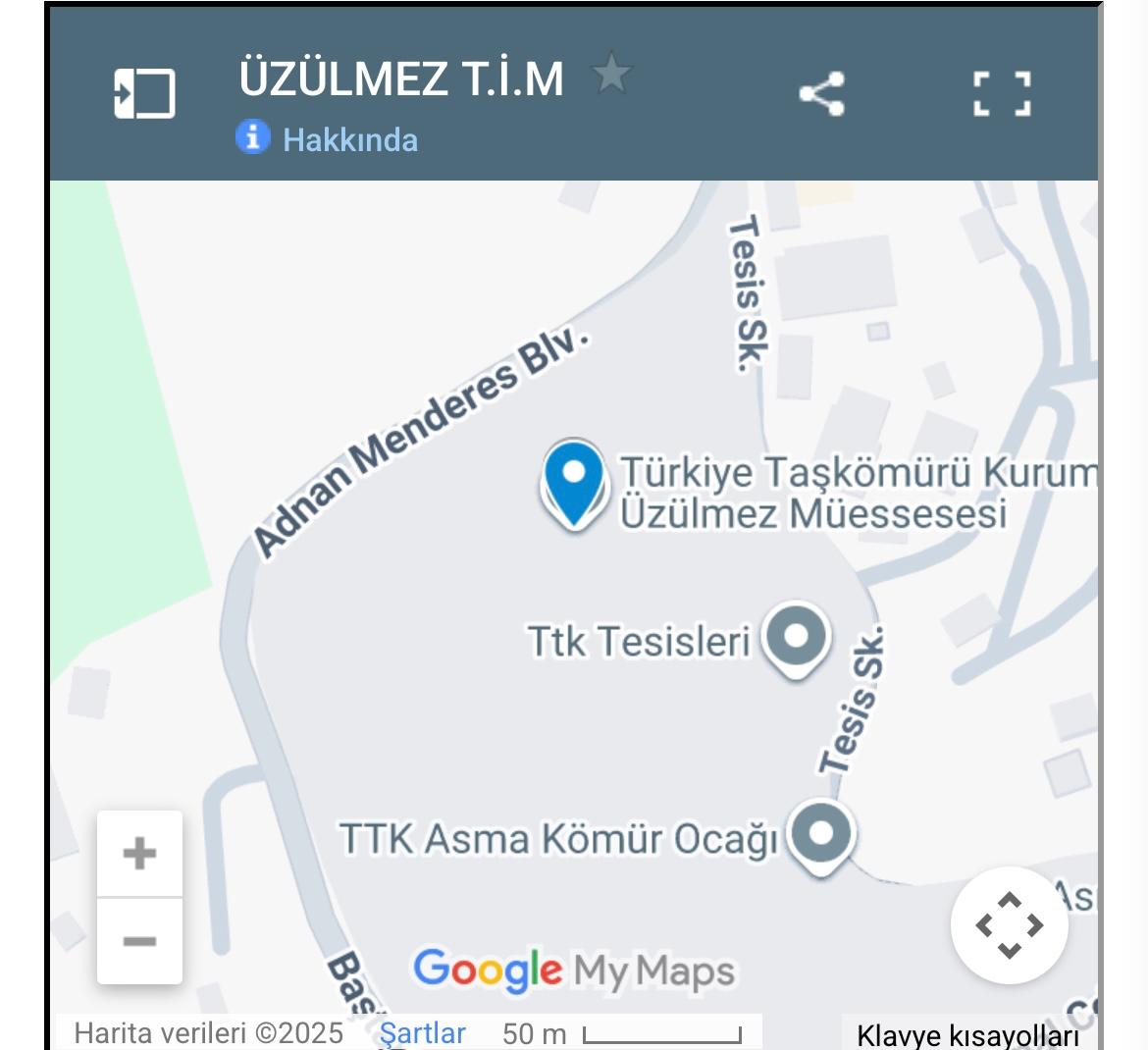The height and width of the screenshot is (1050, 1148).
Task: Star the ÜZÜLMEZ T.İ.M map
Action: [x=612, y=75]
